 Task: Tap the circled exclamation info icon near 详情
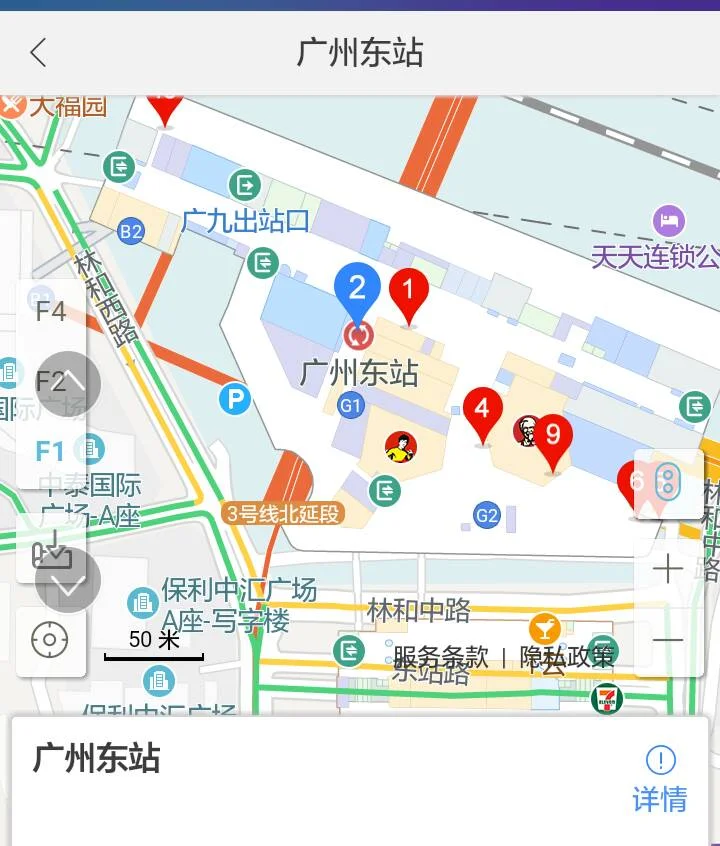659,761
